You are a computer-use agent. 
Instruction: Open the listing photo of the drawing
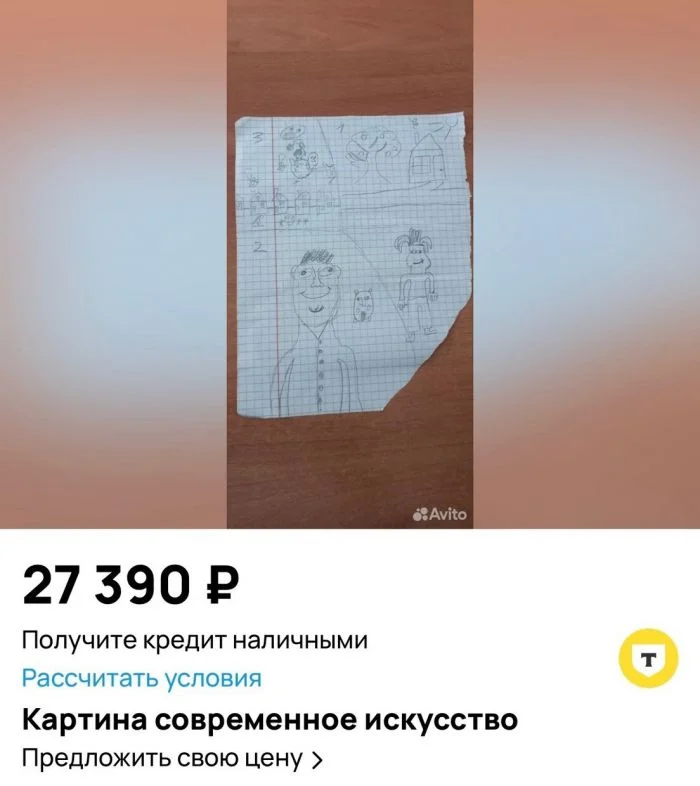pyautogui.click(x=349, y=265)
